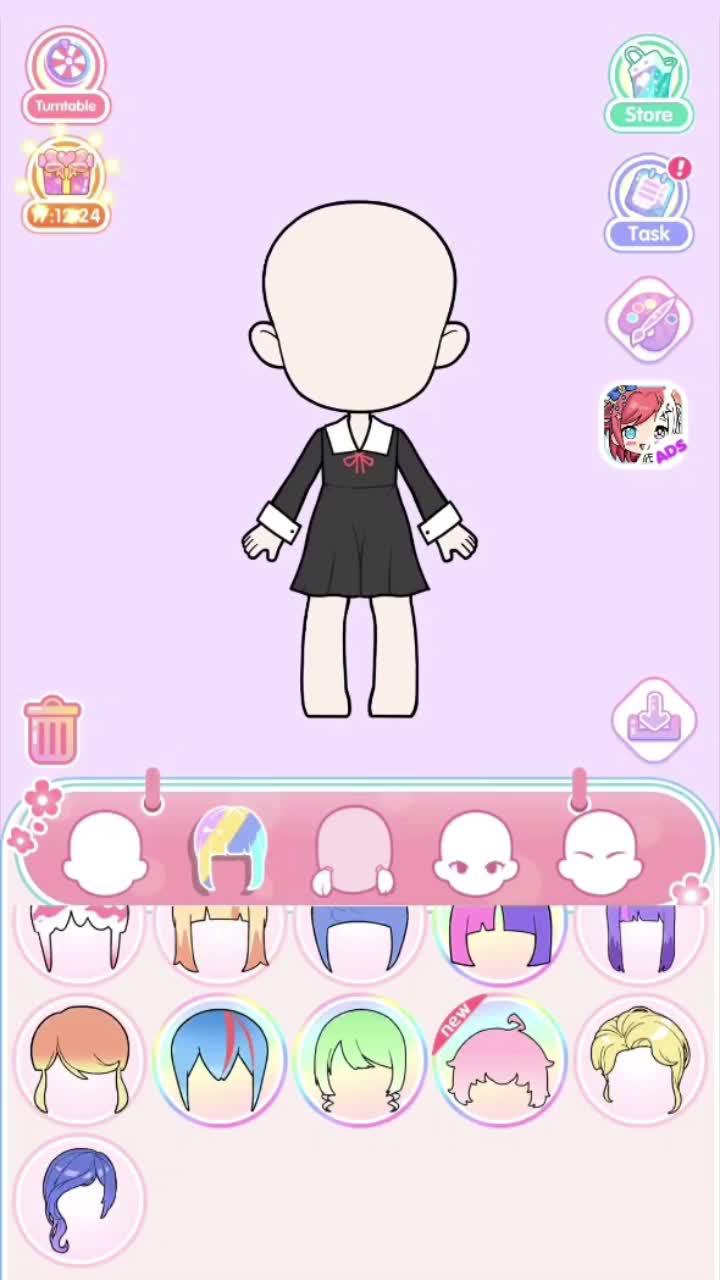The height and width of the screenshot is (1280, 720).
Task: Switch to the head shape category tab
Action: (108, 850)
